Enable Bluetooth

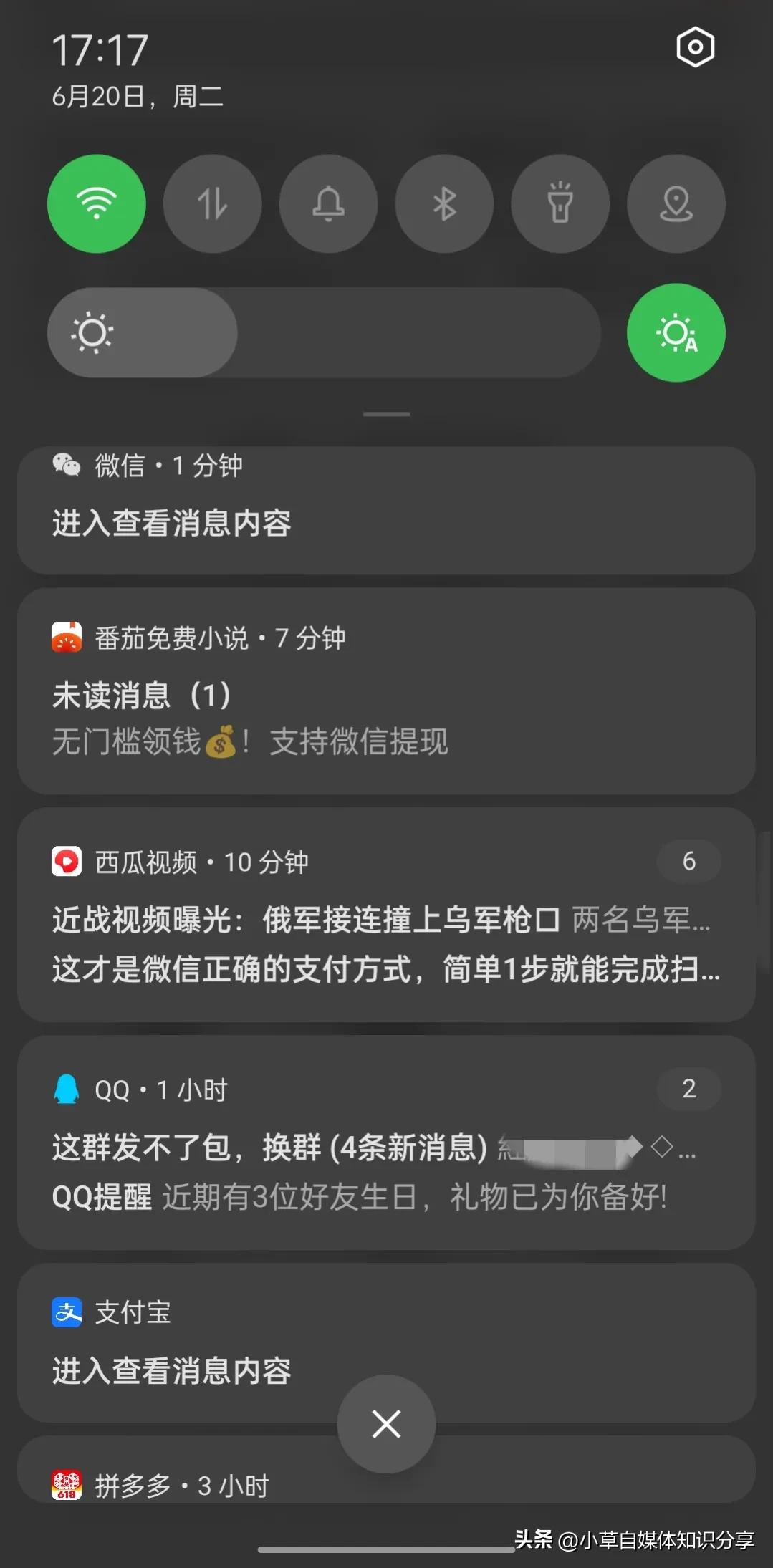tap(444, 203)
